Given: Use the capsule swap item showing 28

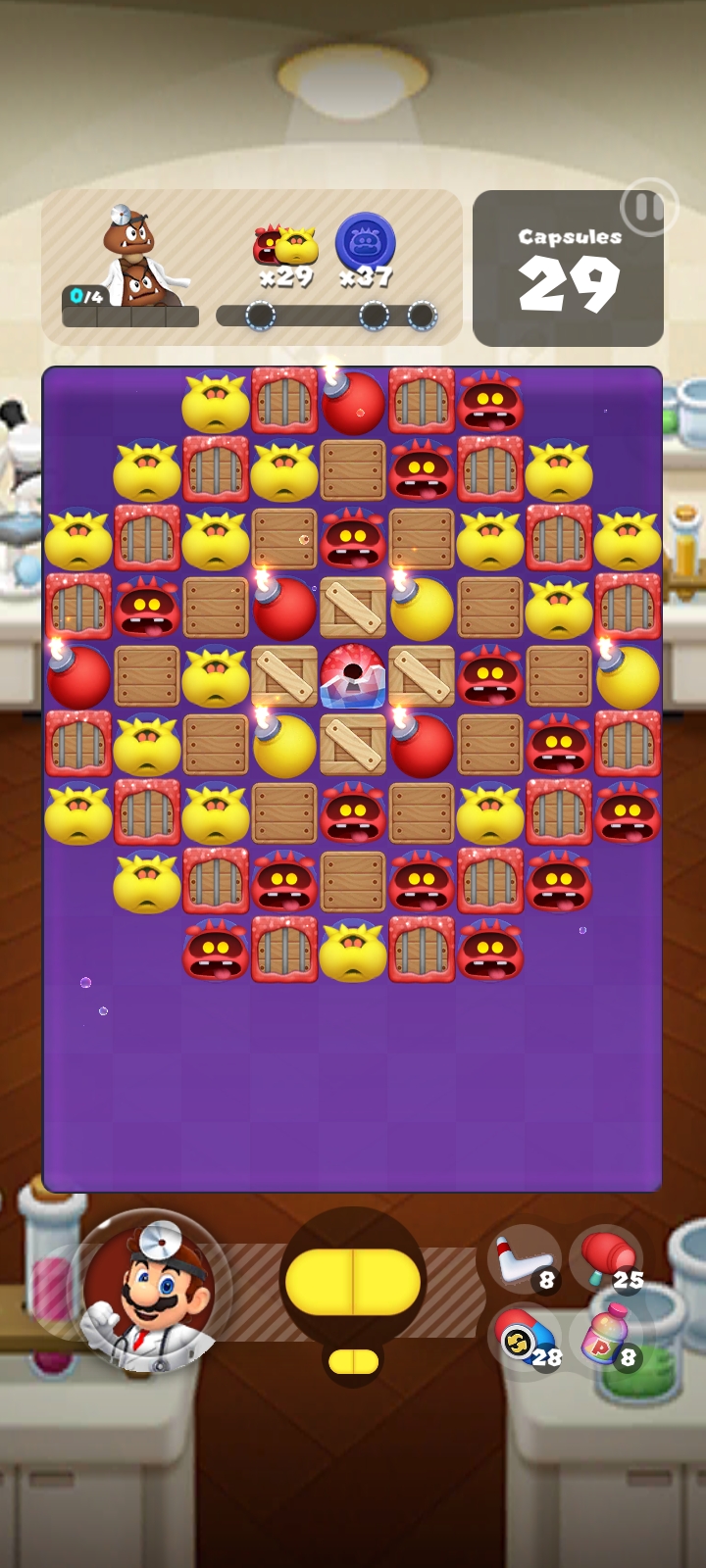Looking at the screenshot, I should click(524, 1339).
